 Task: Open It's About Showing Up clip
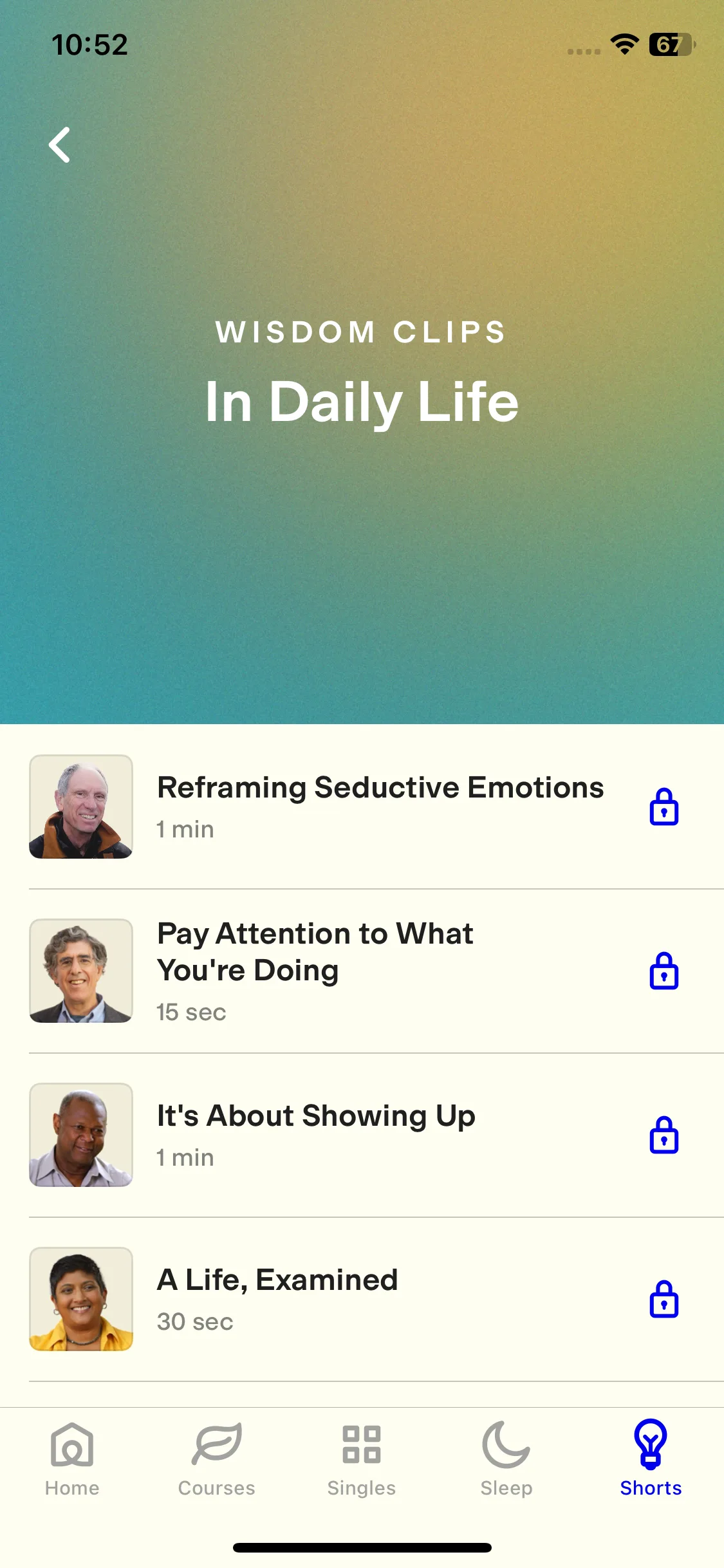tap(316, 1116)
